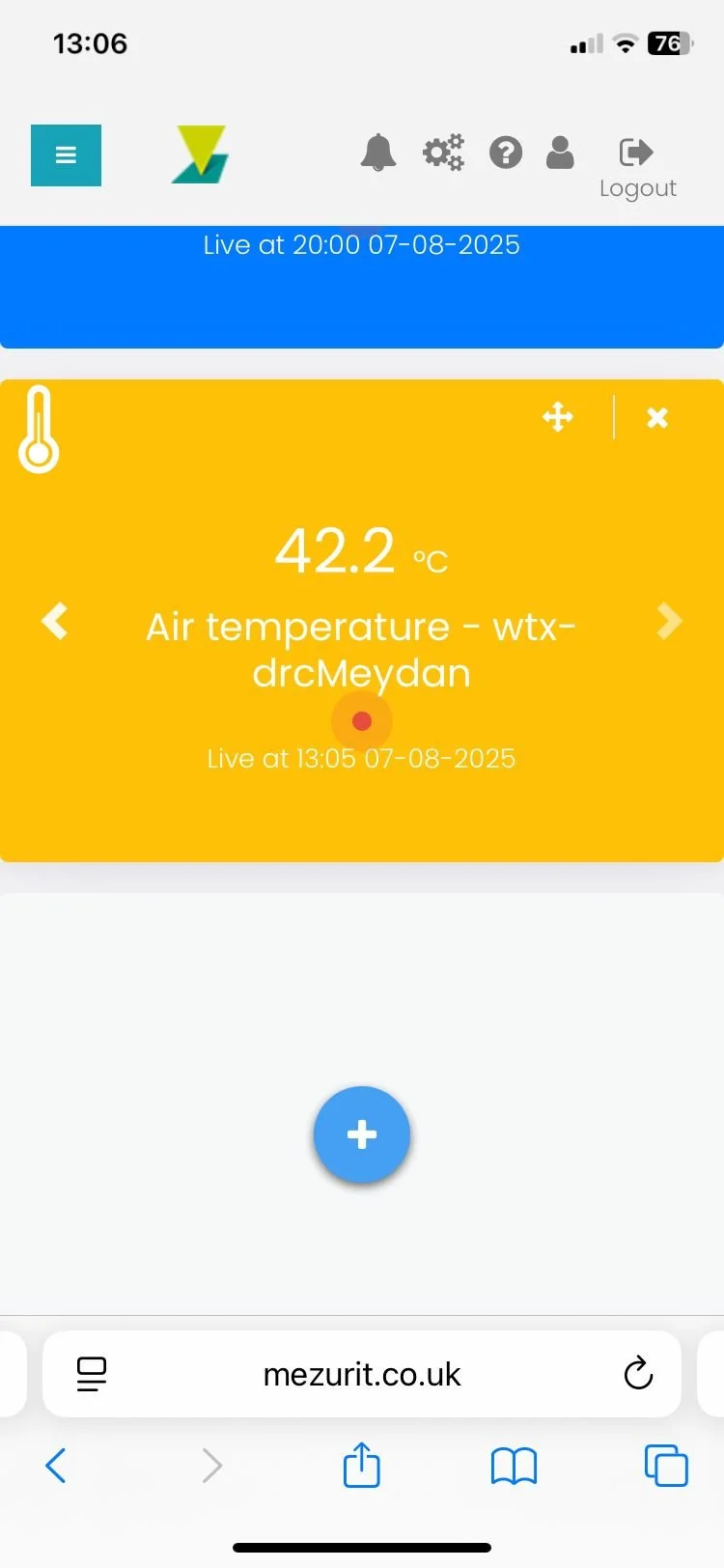Log out of the account
724x1568 pixels.
coord(637,166)
